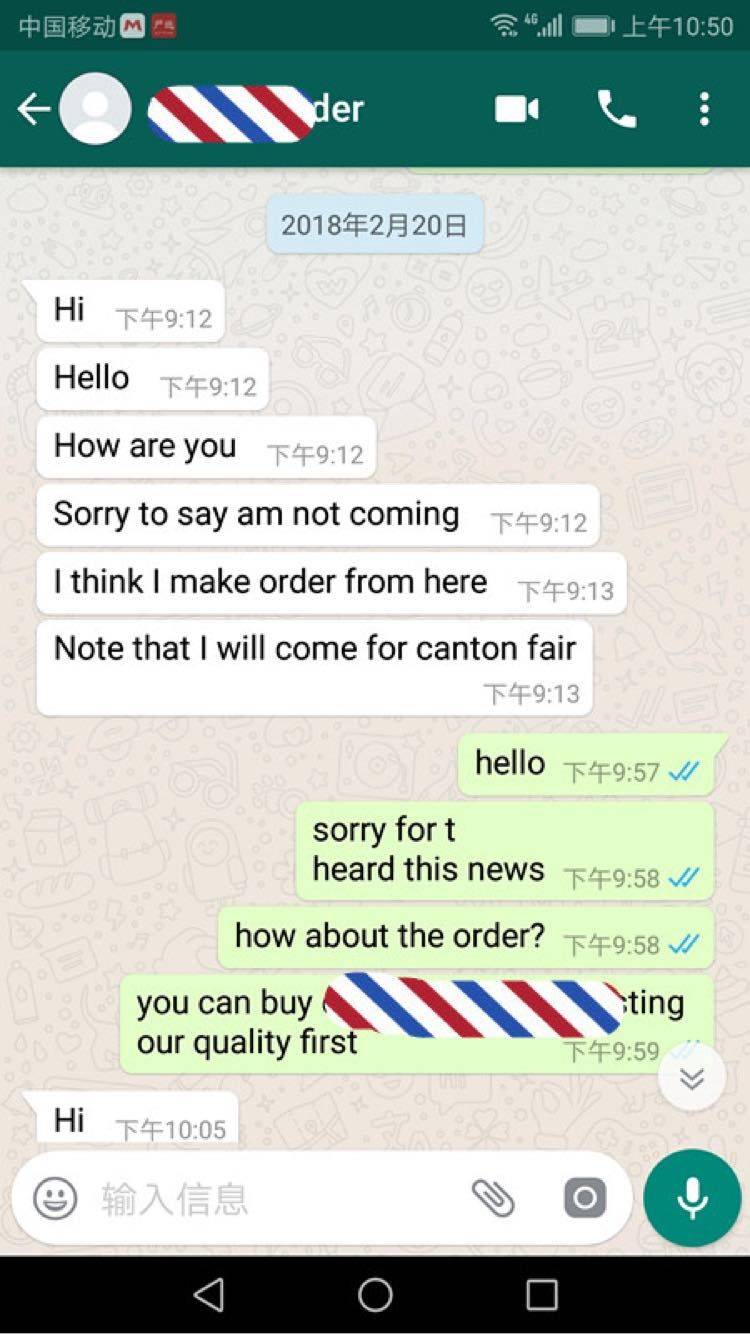
Task: Jump to latest messages with down arrow
Action: click(692, 1077)
